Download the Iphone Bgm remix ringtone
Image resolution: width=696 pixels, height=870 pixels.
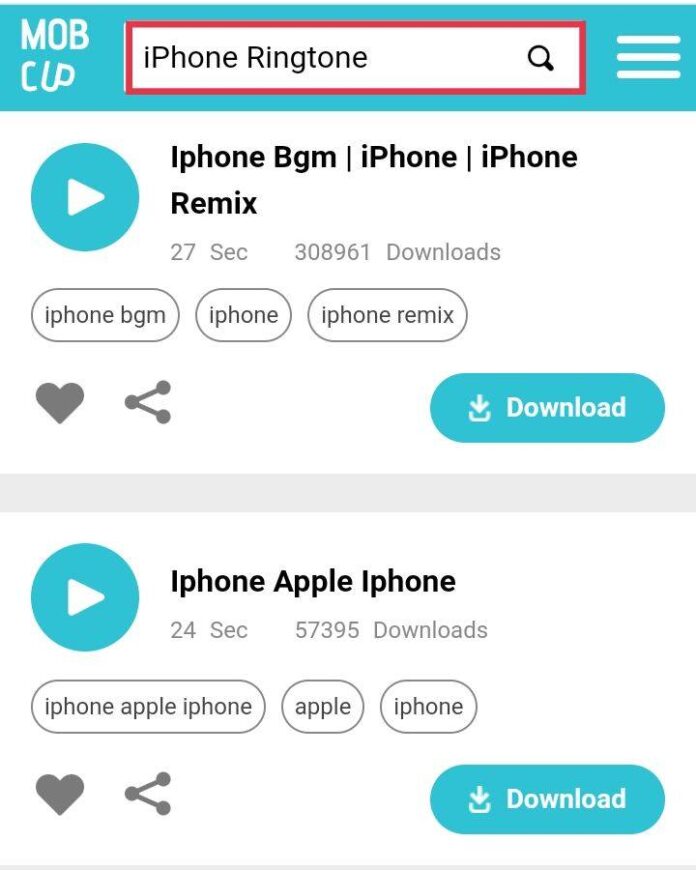[x=547, y=408]
